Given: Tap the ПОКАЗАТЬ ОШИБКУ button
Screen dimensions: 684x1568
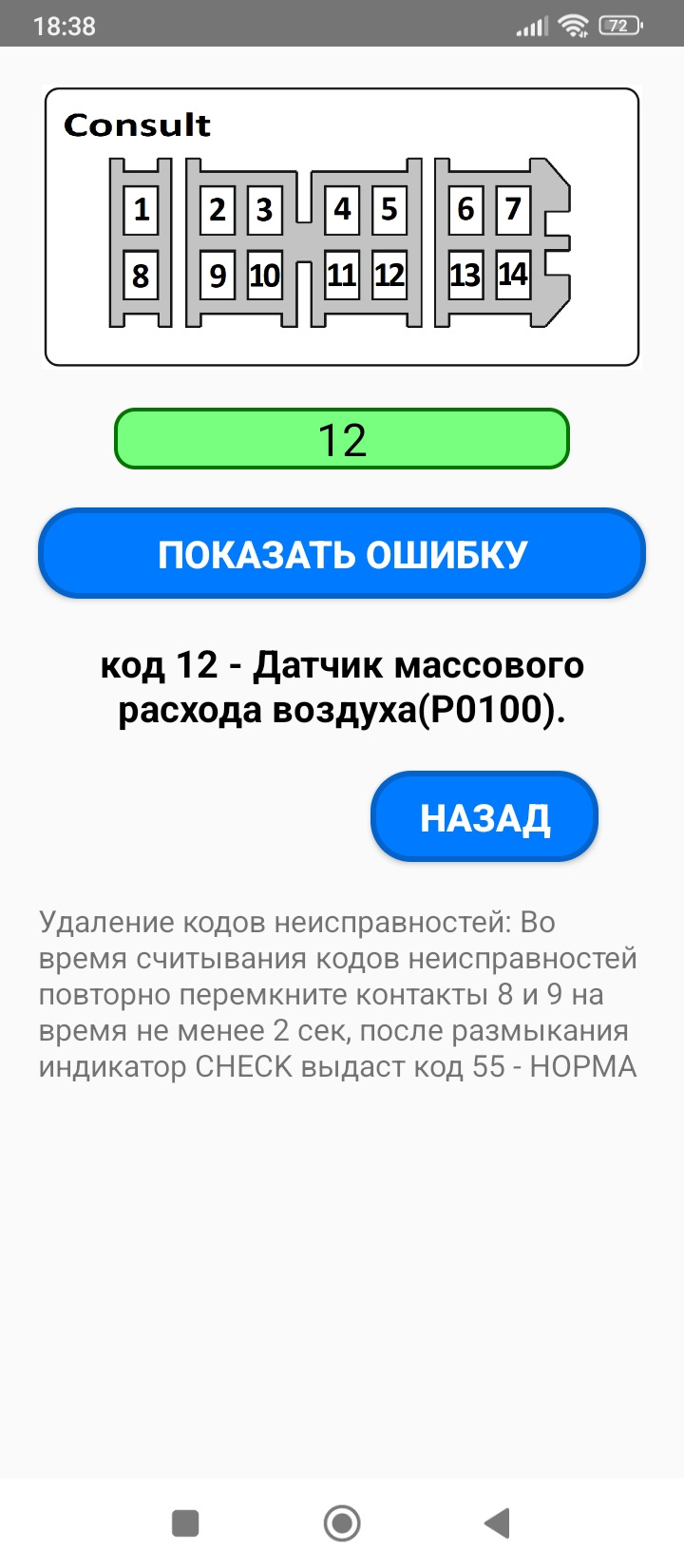Looking at the screenshot, I should coord(342,554).
